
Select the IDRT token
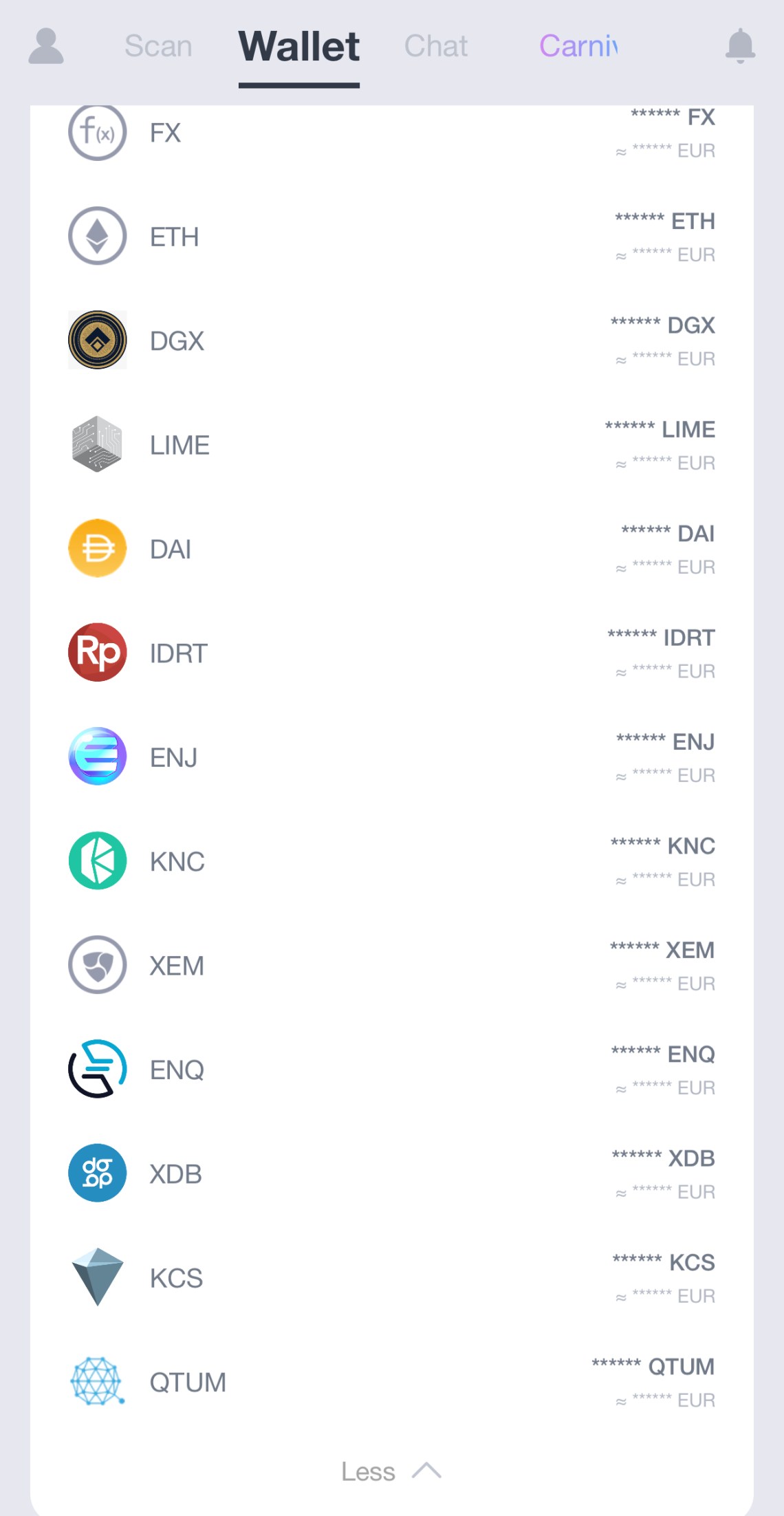391,653
